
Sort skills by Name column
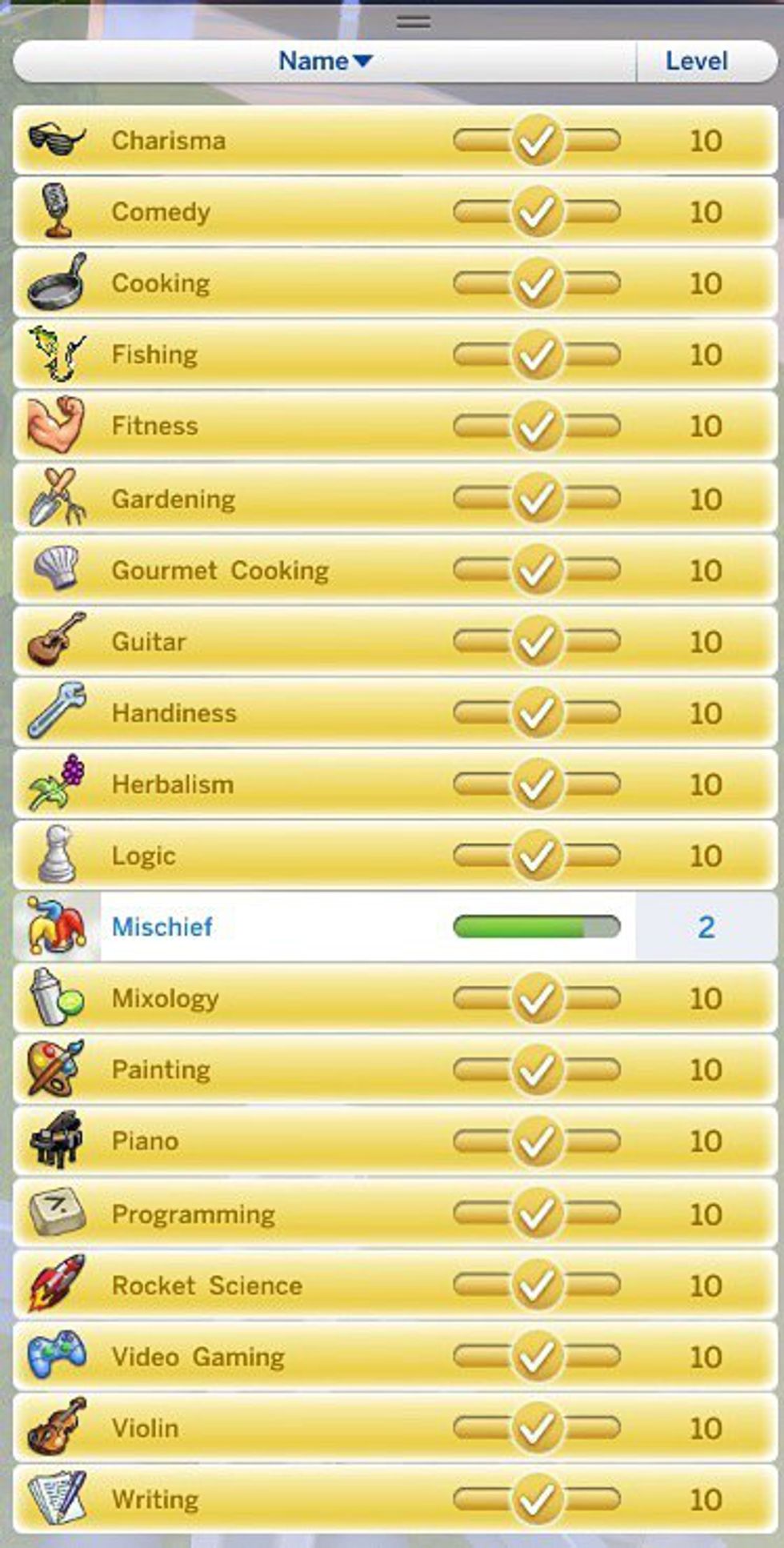coord(325,61)
